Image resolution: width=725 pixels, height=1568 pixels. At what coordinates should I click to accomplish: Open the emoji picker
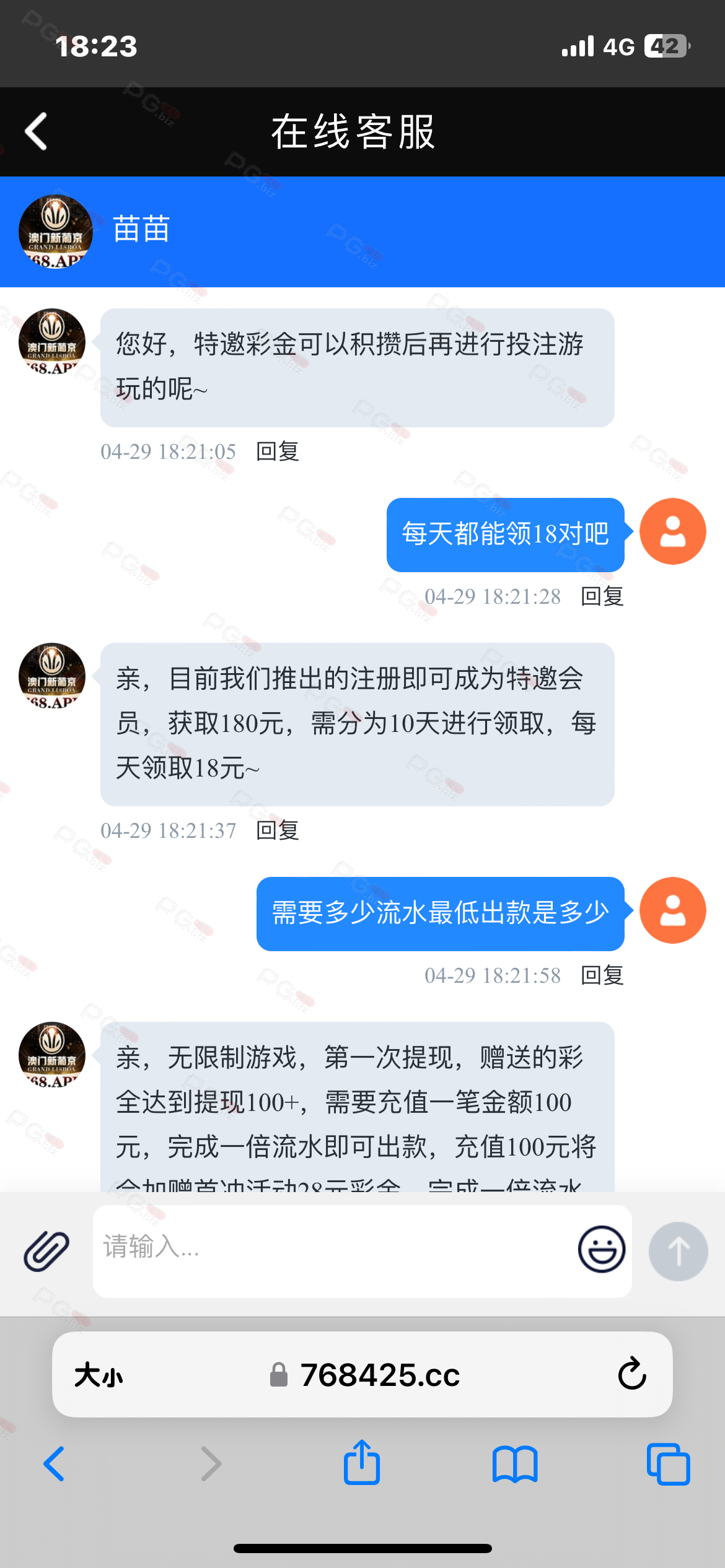602,1249
